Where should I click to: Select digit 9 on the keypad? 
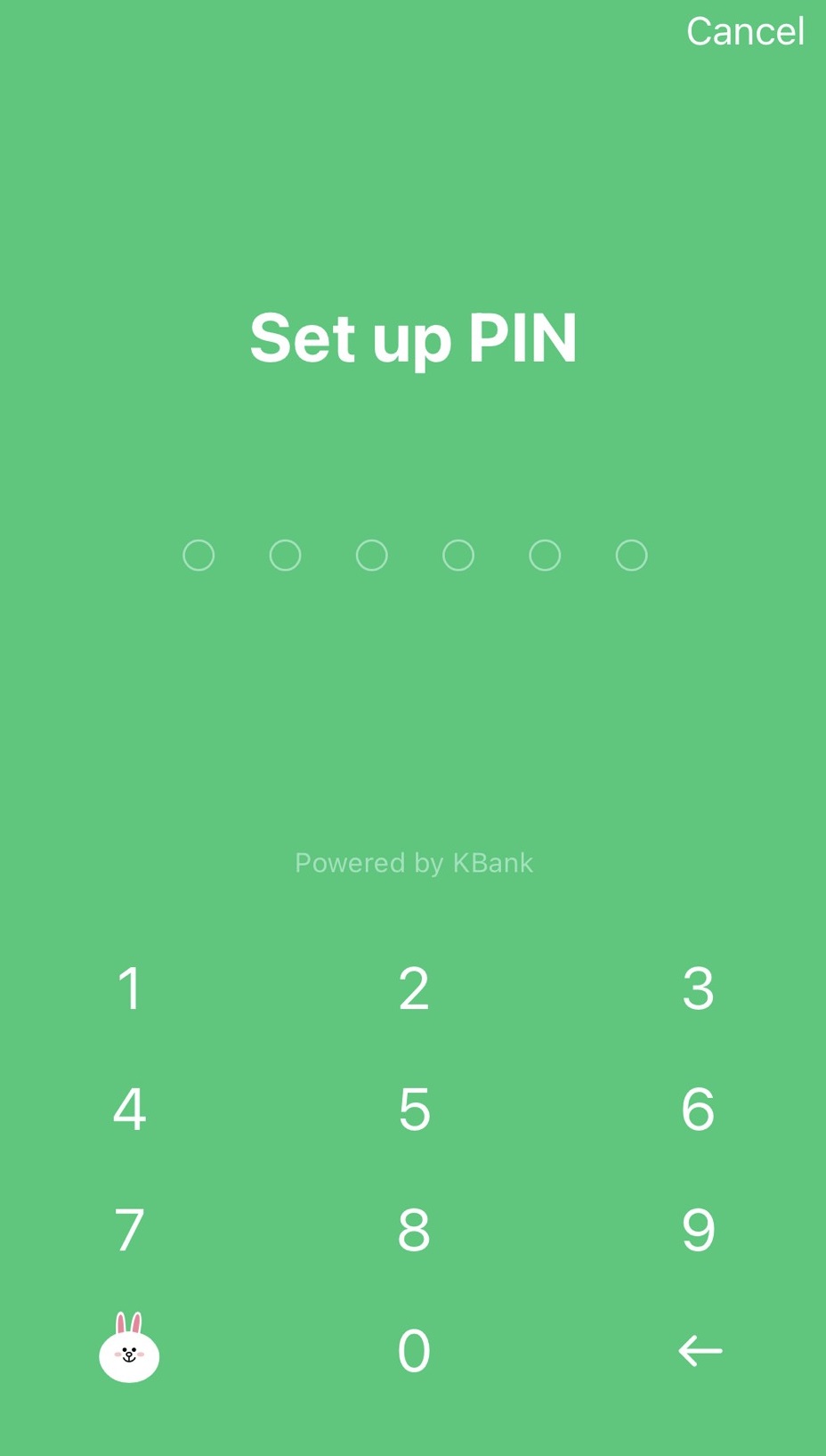(698, 1230)
